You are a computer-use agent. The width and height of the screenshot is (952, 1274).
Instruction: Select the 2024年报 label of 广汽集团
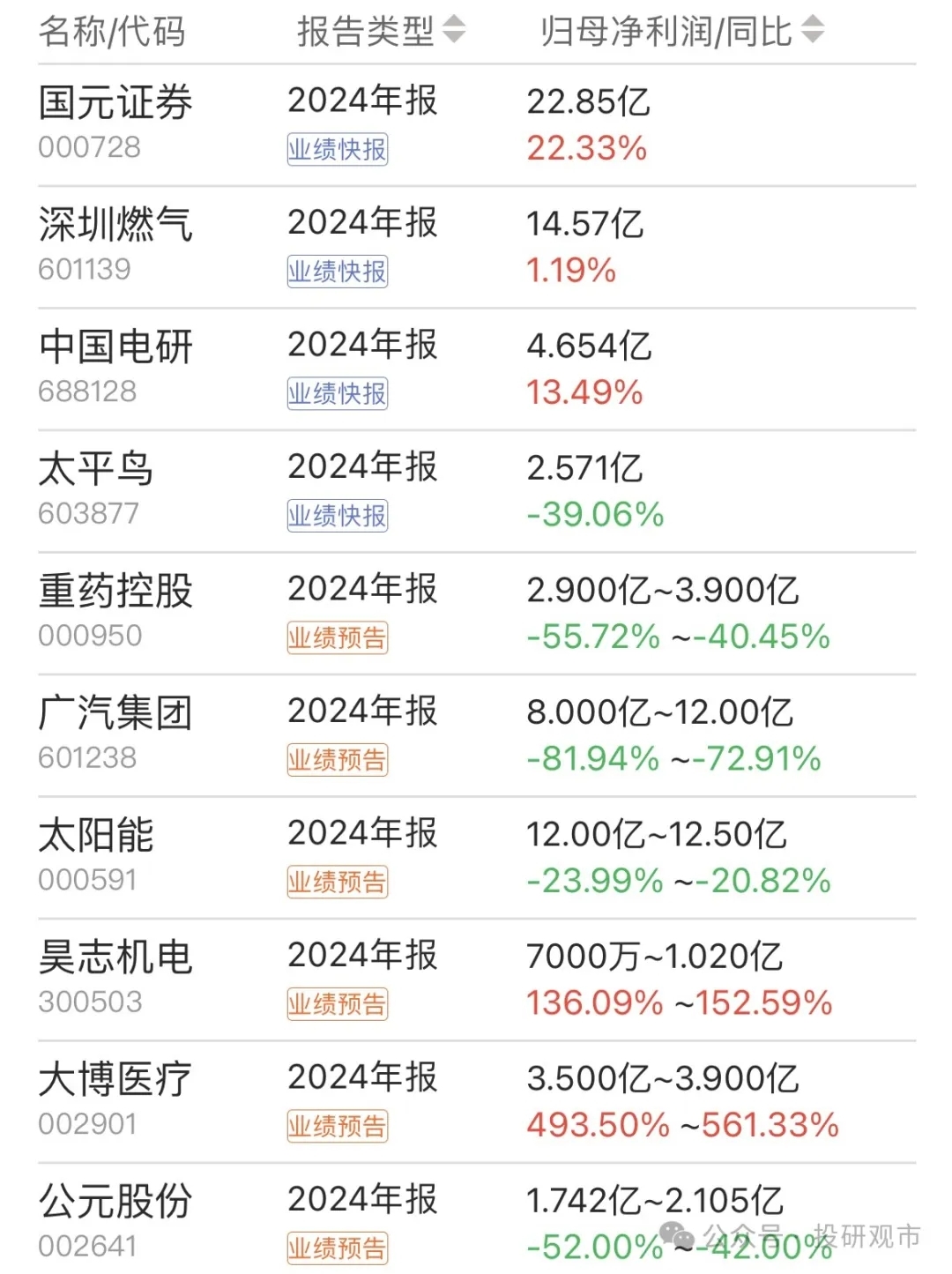[362, 712]
